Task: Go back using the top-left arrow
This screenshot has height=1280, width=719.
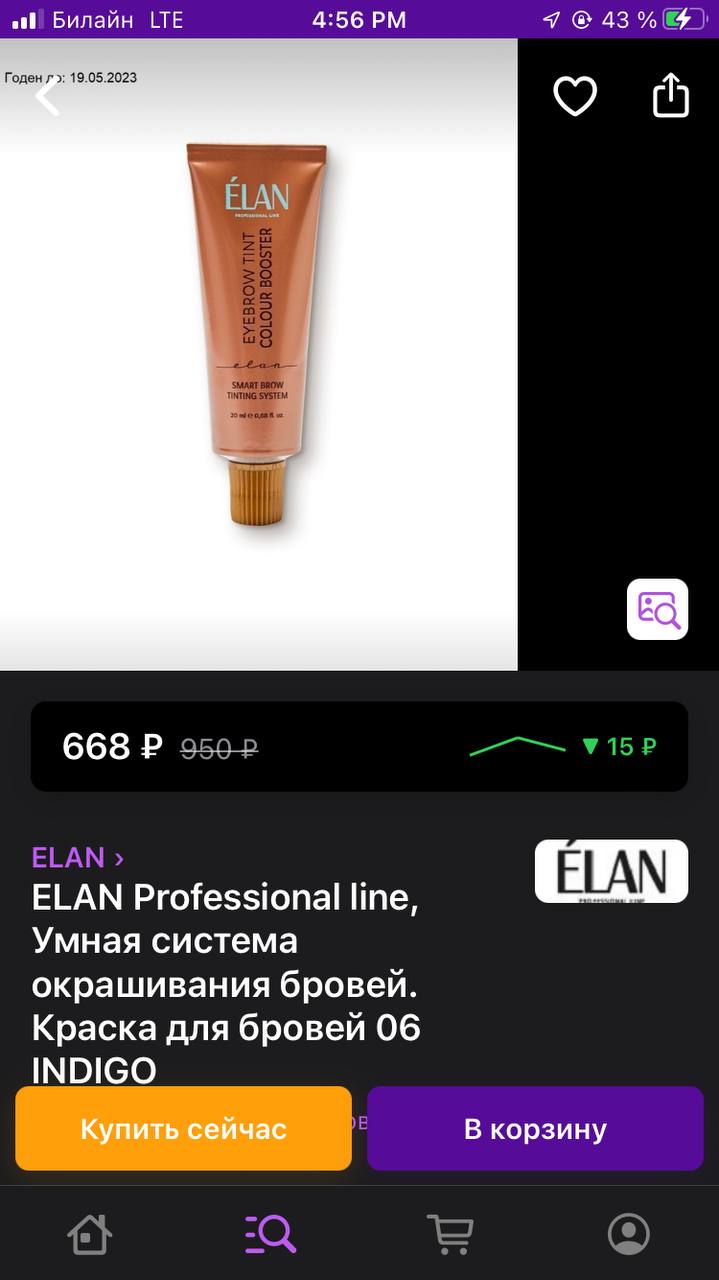Action: [47, 97]
